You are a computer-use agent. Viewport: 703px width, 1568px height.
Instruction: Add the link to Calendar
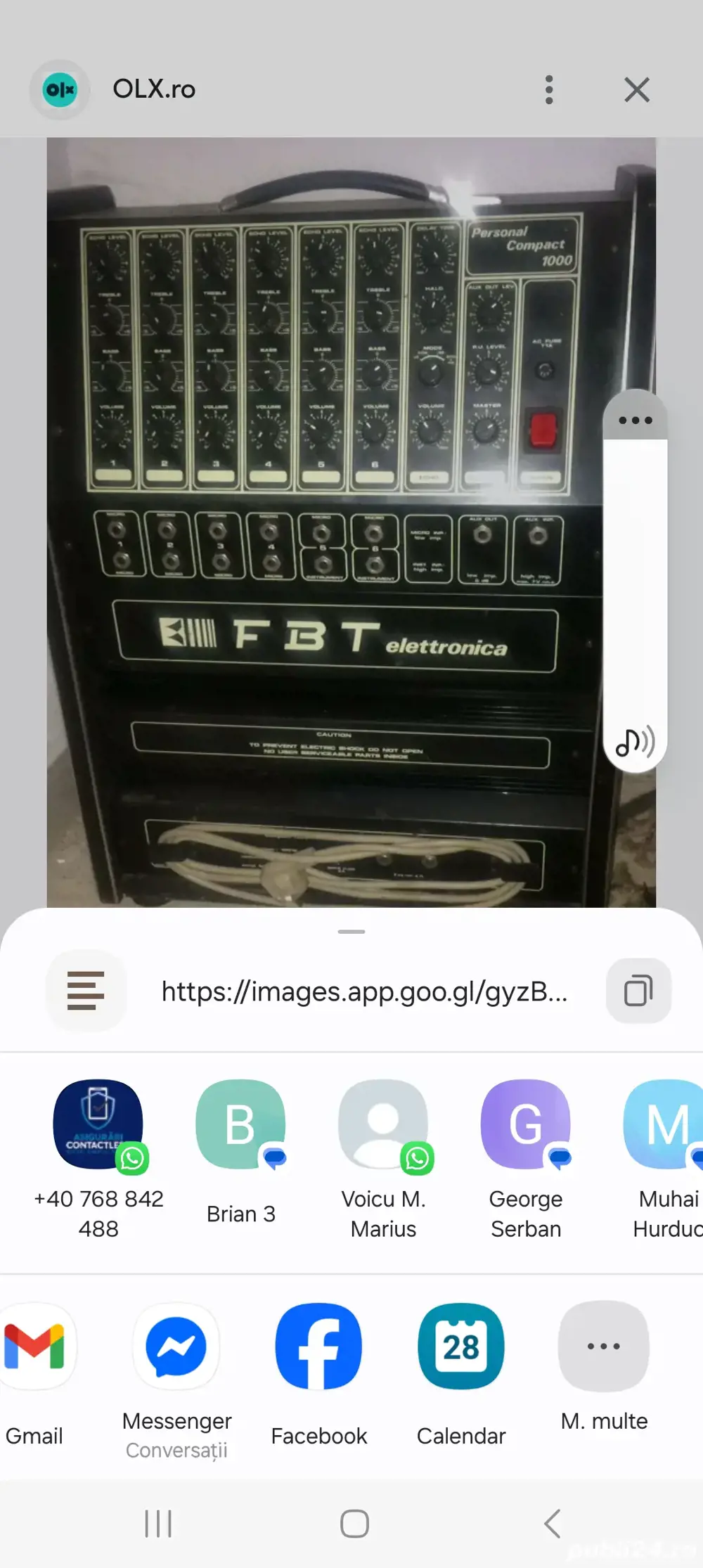[461, 1347]
